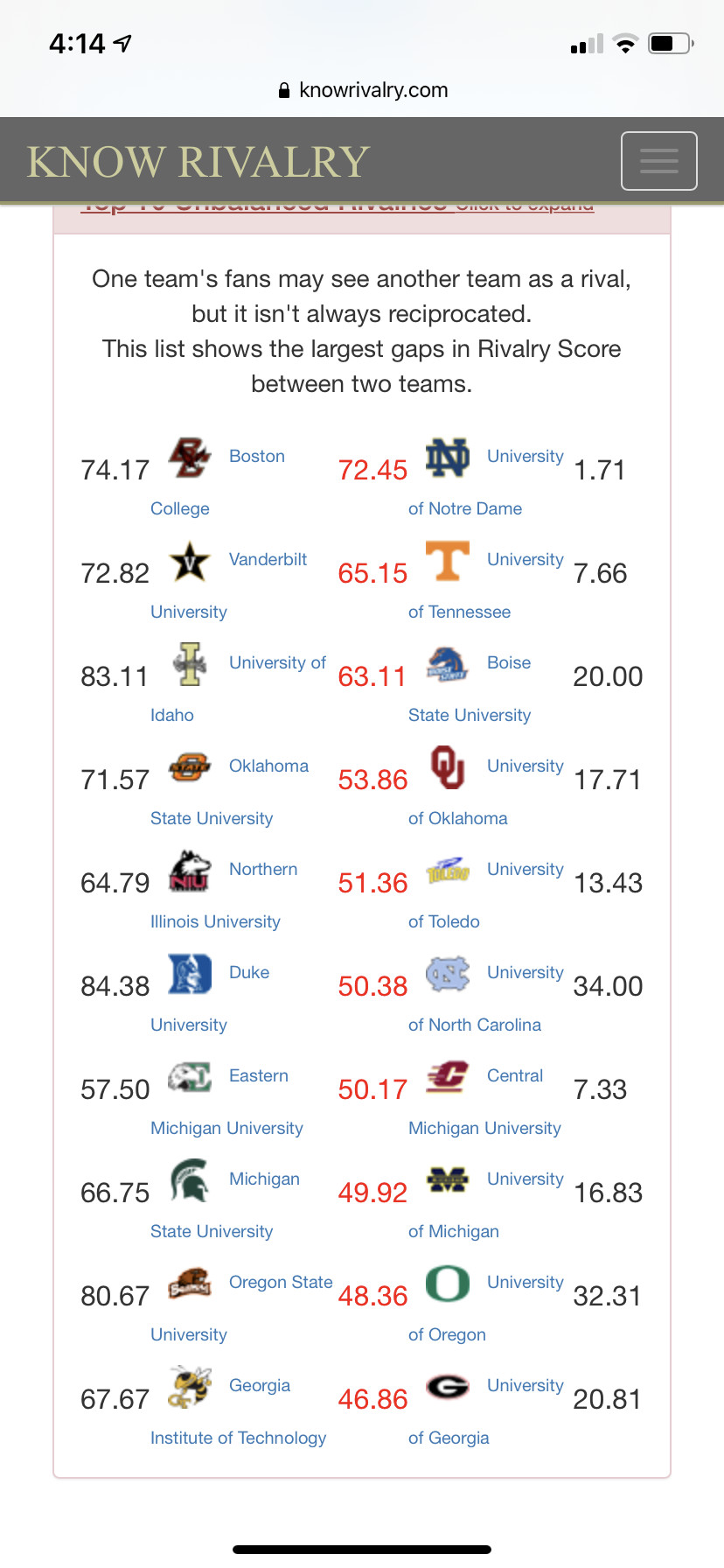Open the Vanderbilt University link
Screen dimensions: 724x1568
pyautogui.click(x=229, y=585)
